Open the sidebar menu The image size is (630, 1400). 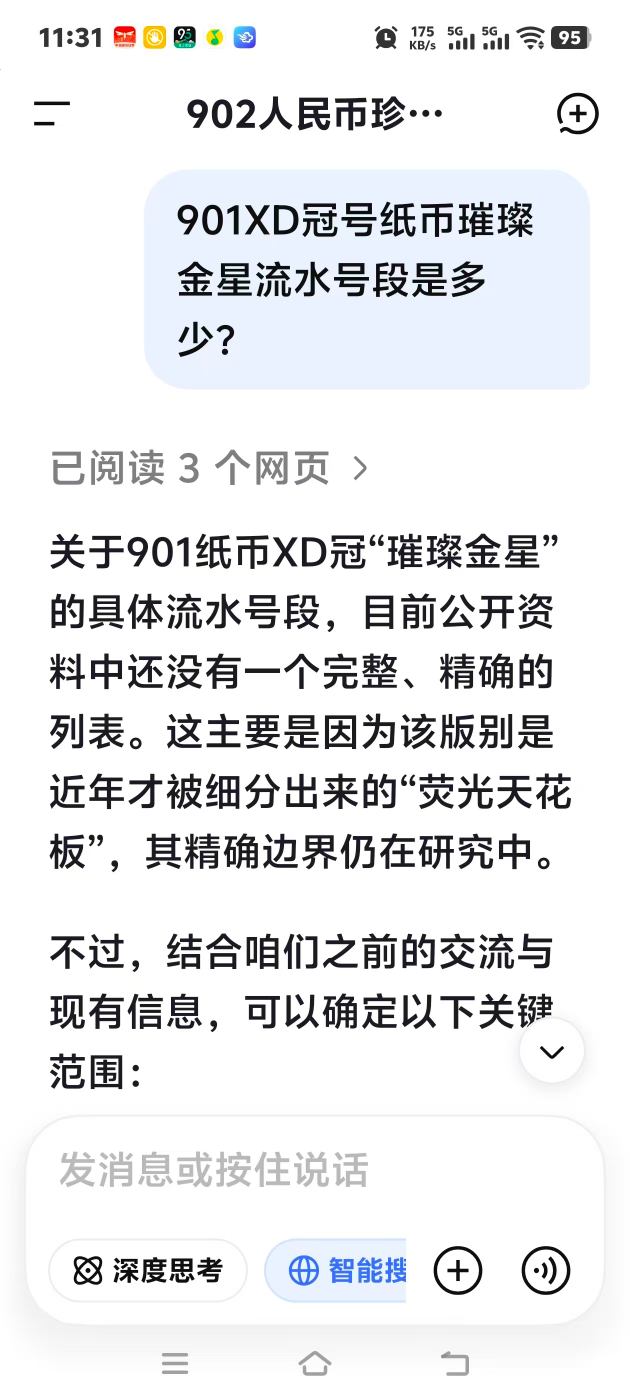pyautogui.click(x=51, y=114)
